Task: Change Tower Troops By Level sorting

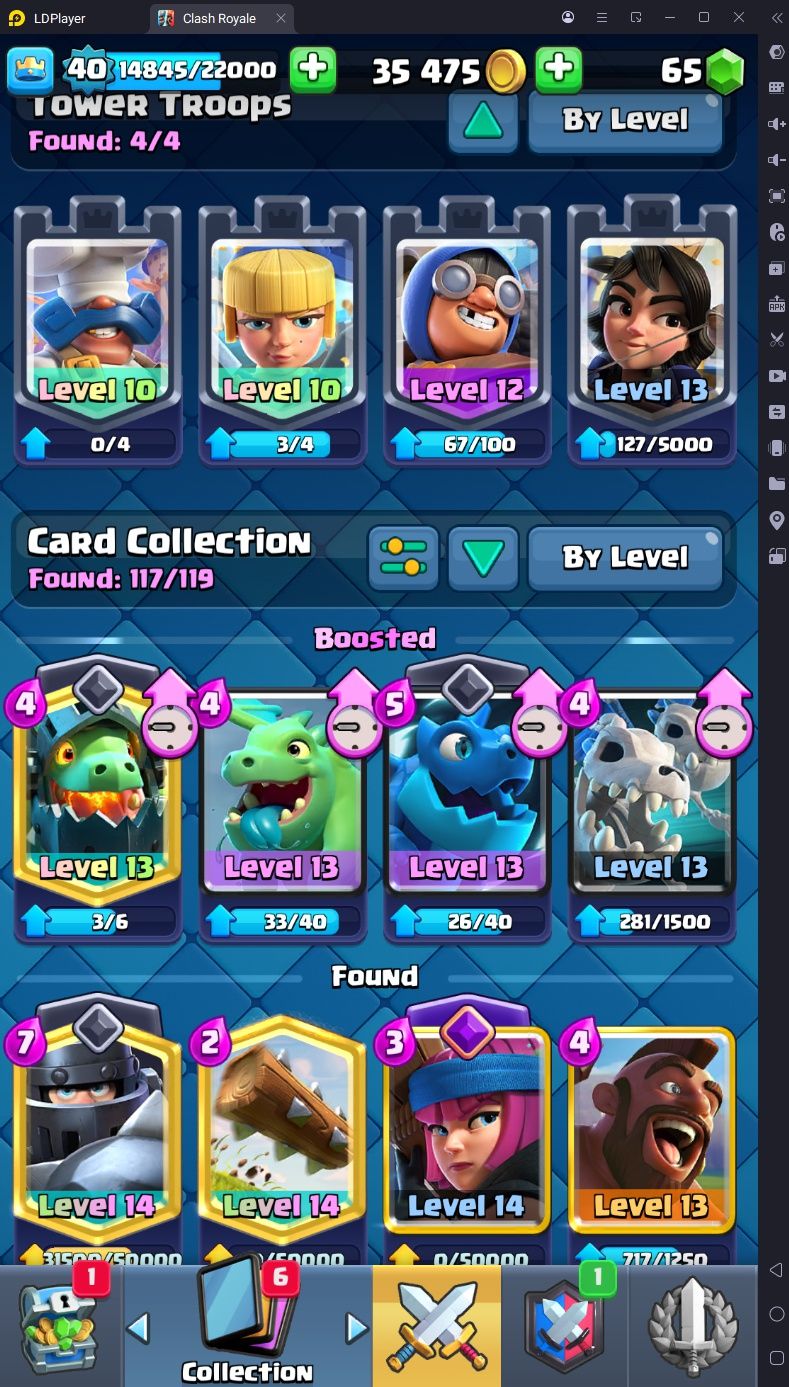Action: 625,120
